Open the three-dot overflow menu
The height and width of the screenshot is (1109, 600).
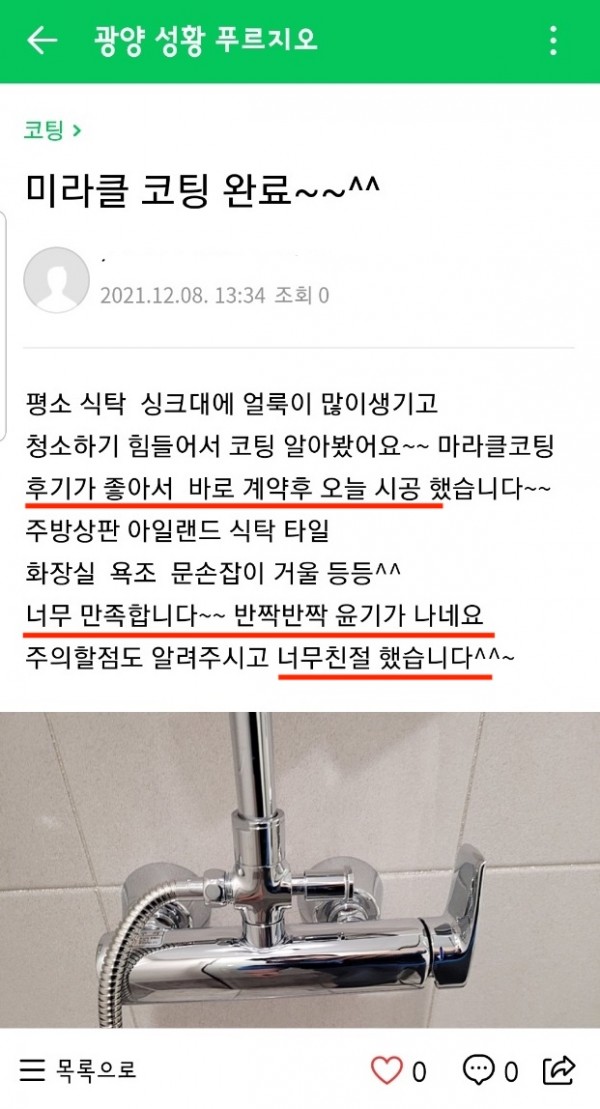tap(553, 41)
